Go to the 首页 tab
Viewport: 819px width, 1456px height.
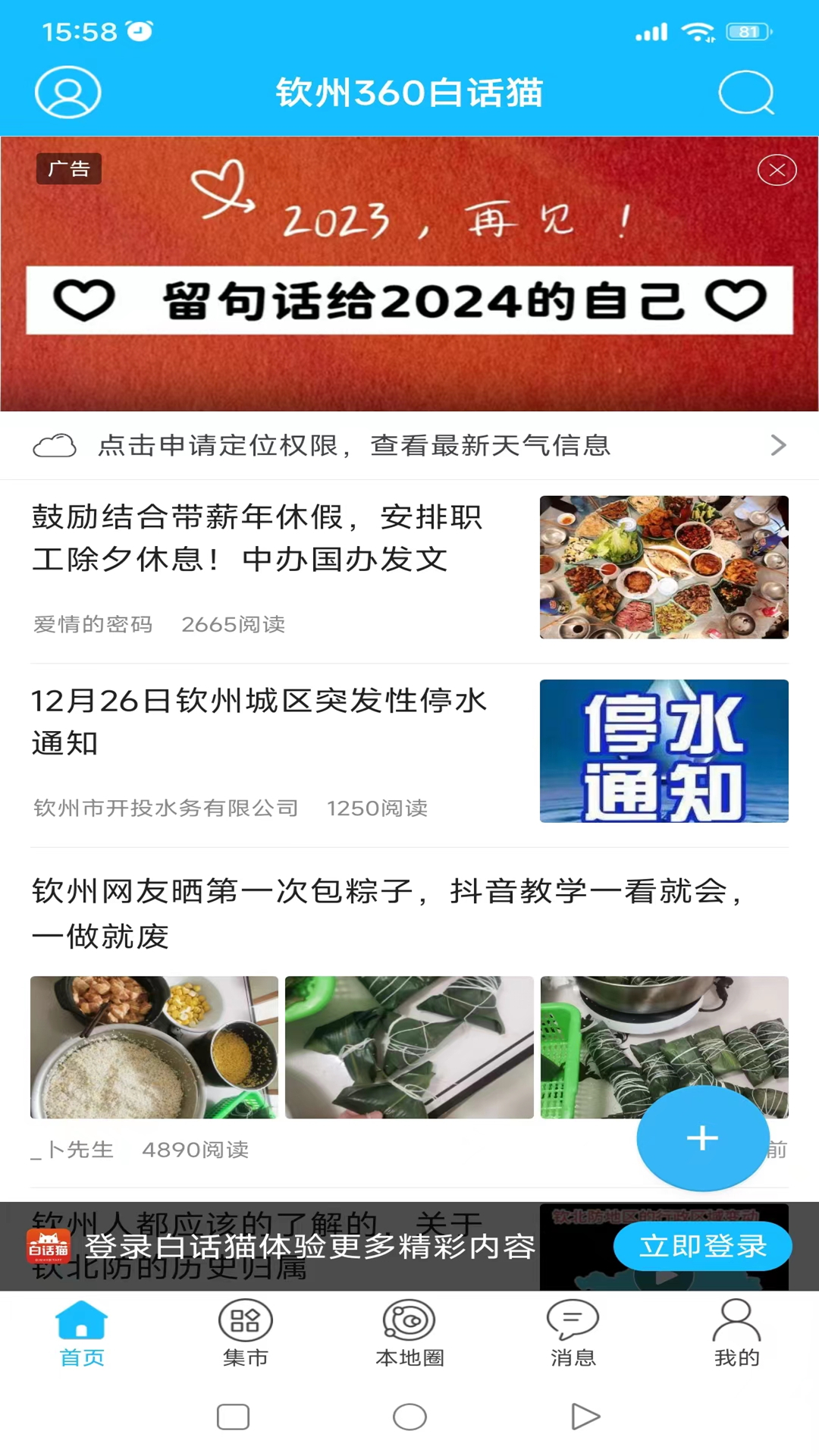[x=82, y=1334]
